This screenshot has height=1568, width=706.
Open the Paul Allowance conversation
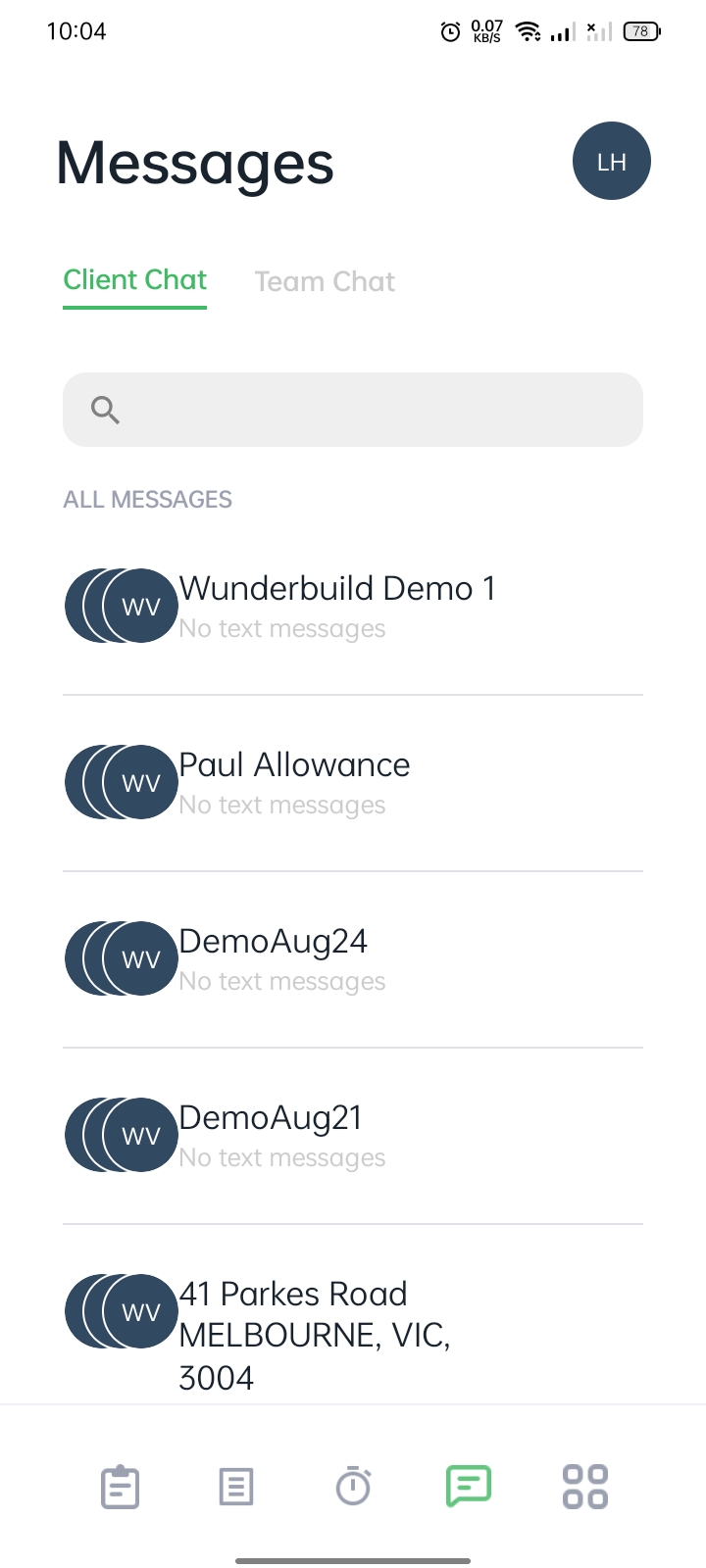353,783
